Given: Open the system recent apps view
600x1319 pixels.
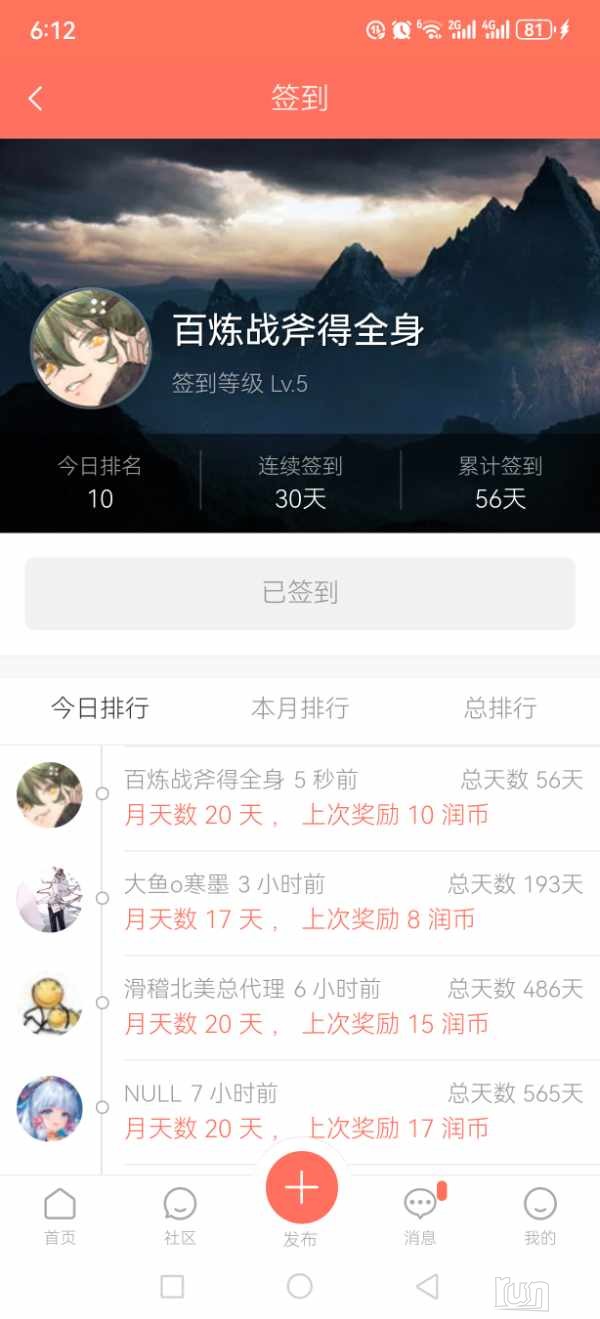Looking at the screenshot, I should [172, 1286].
